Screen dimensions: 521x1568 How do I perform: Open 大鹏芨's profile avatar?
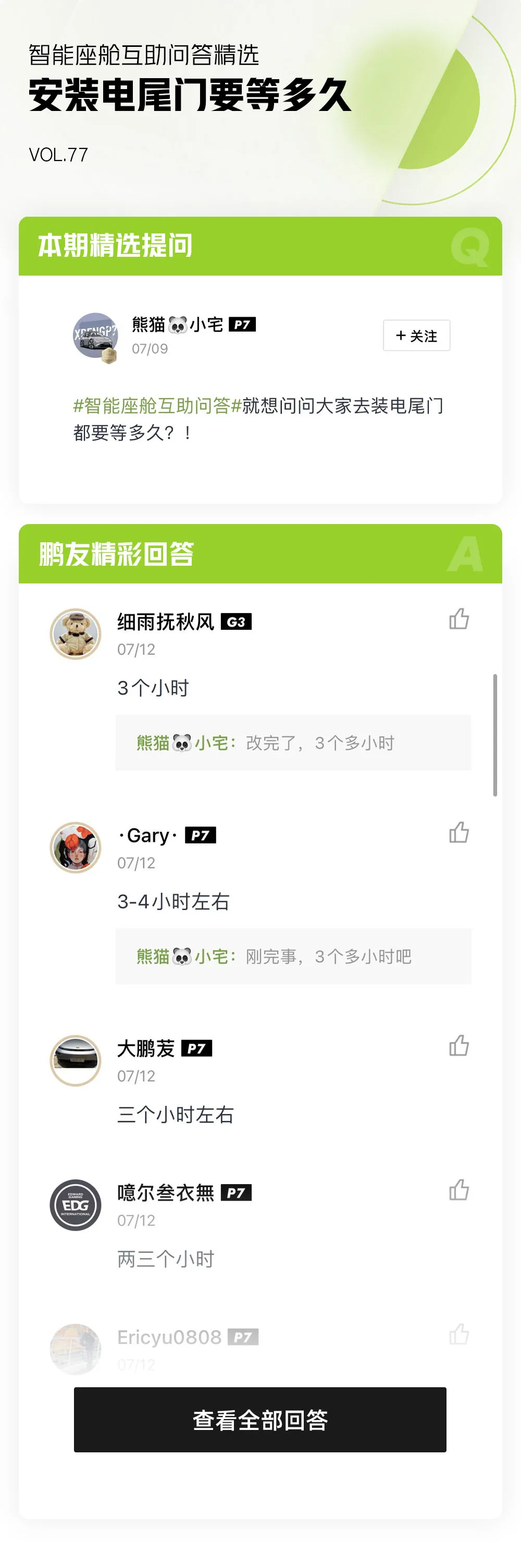[76, 1060]
